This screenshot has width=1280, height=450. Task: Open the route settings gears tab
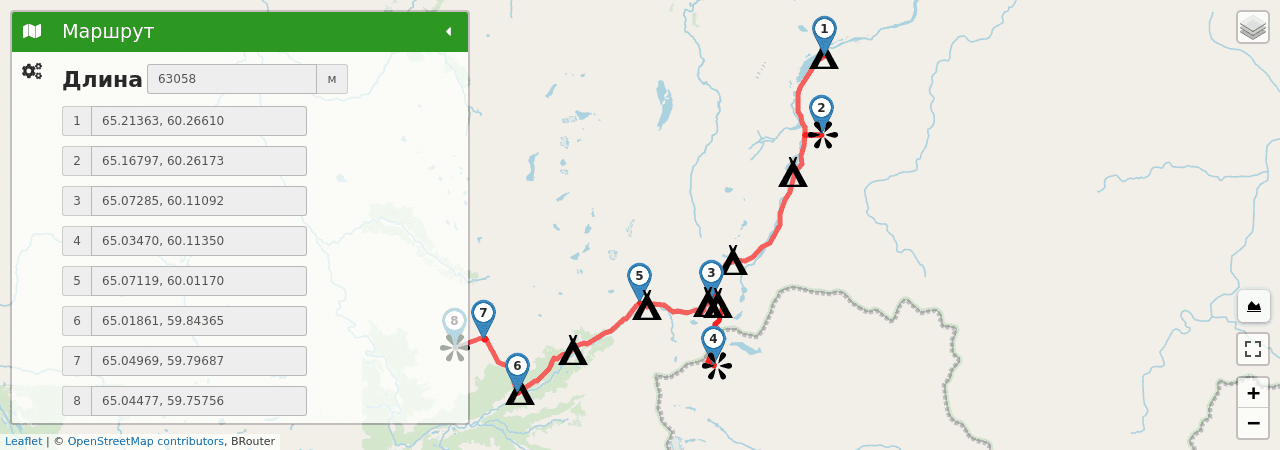[x=32, y=71]
